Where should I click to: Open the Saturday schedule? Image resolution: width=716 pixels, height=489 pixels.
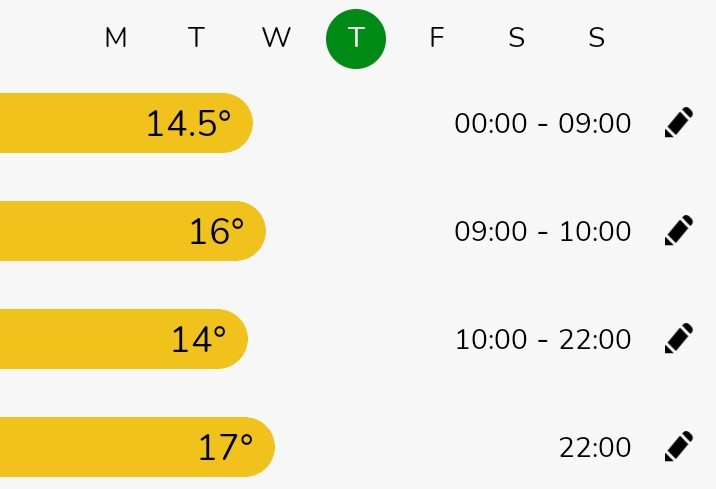point(516,38)
